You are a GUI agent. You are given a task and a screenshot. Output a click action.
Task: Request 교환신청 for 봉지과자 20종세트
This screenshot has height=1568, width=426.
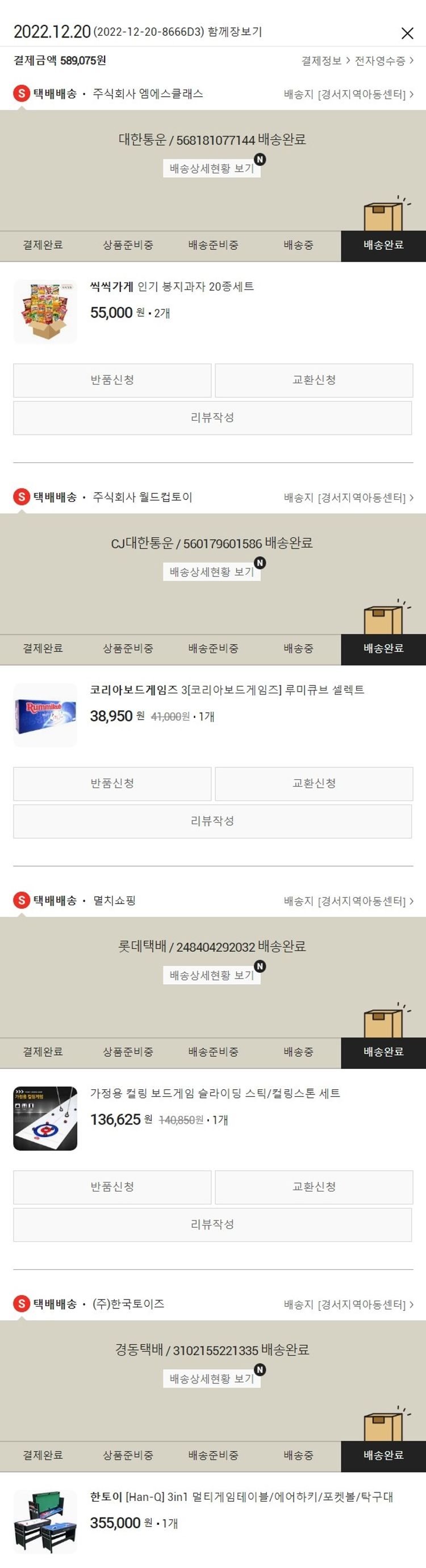coord(314,380)
